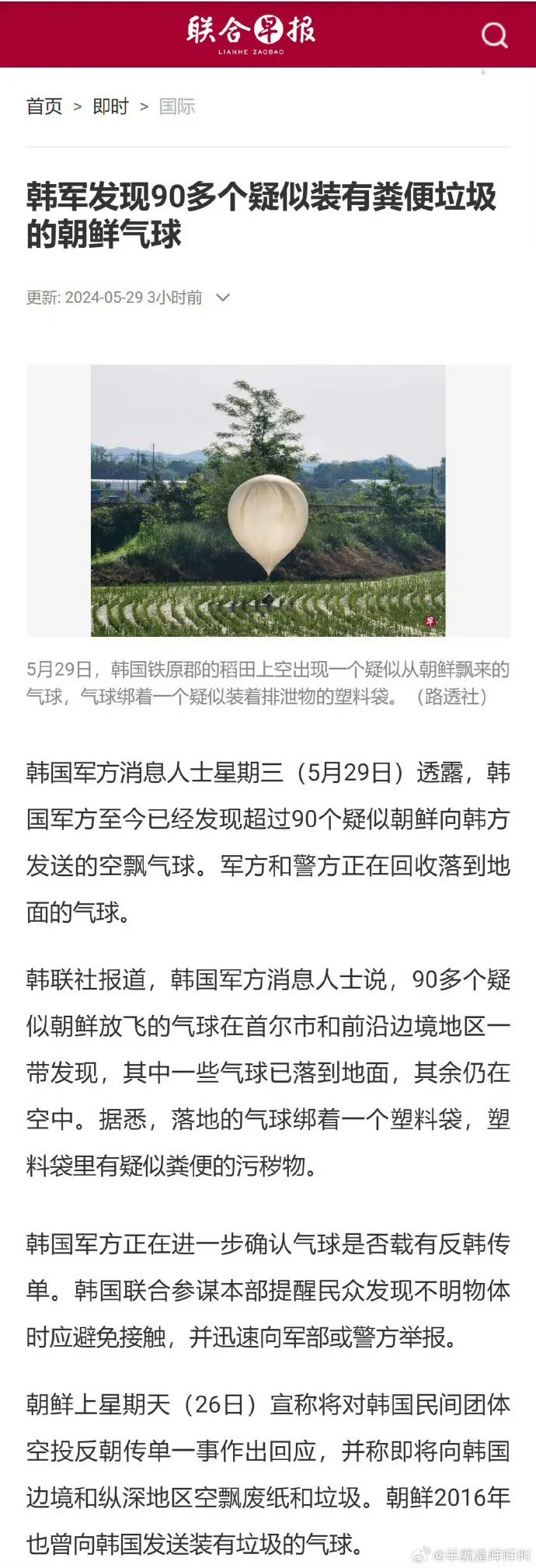
Task: Open the article's balloon photo
Action: coord(268,501)
